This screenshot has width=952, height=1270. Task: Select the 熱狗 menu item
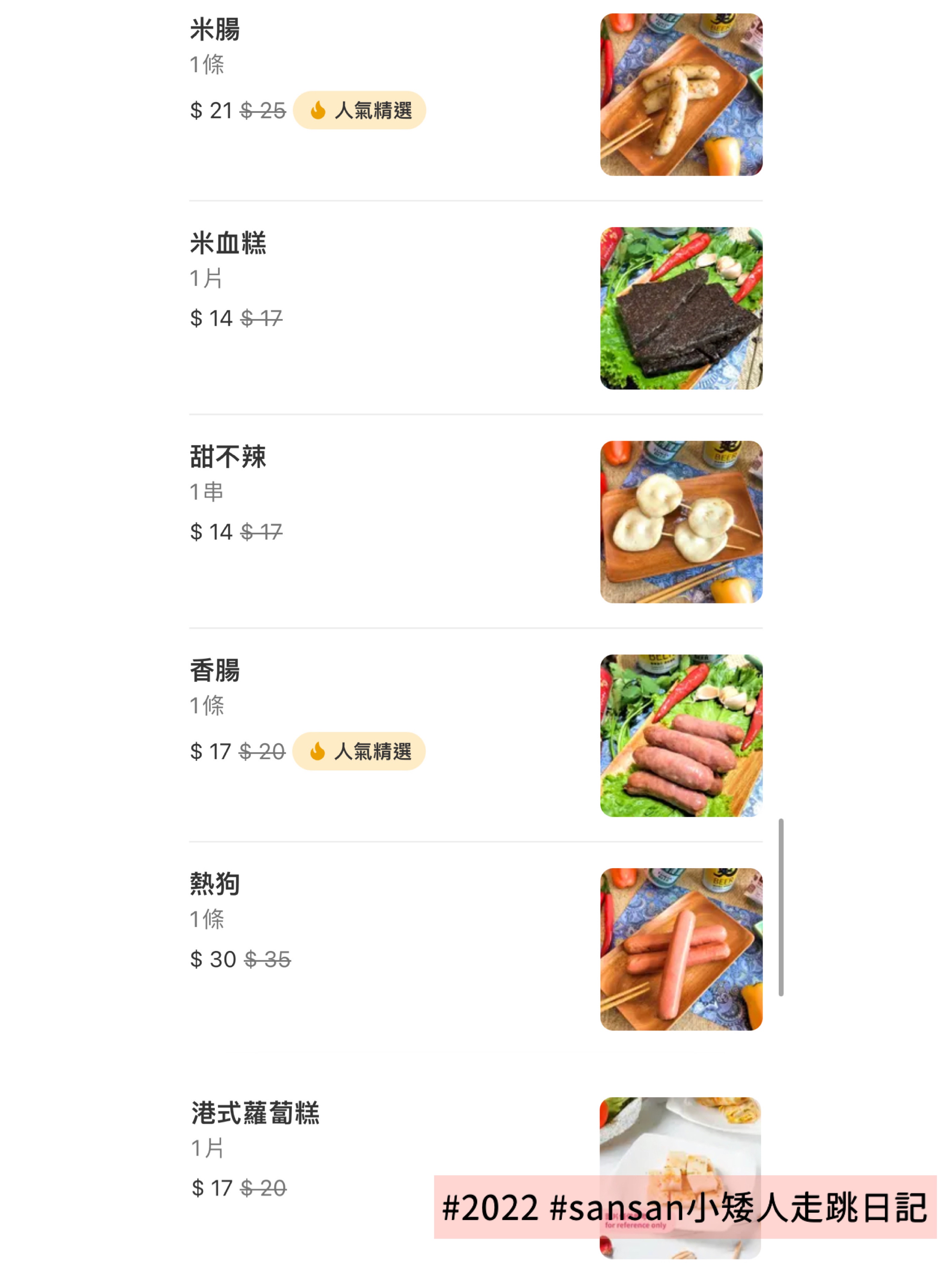215,884
